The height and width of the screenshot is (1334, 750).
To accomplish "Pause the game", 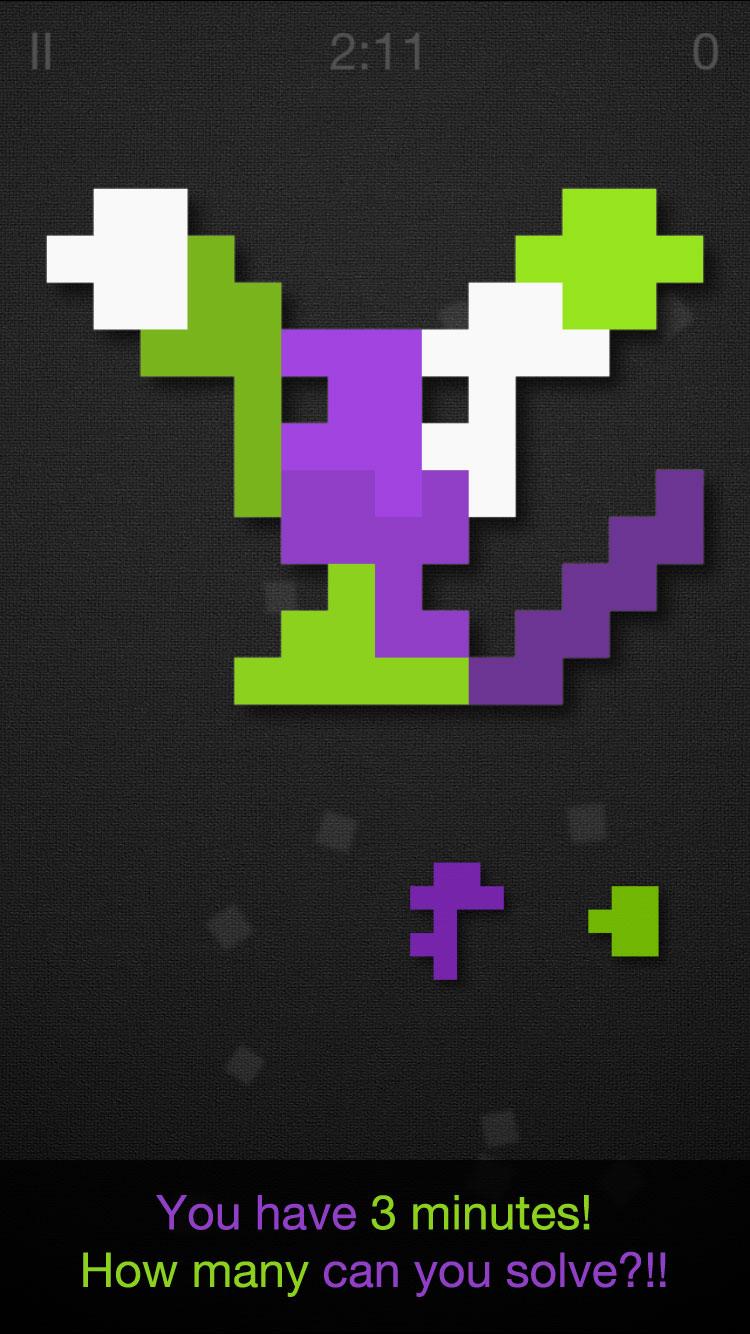I will 40,50.
